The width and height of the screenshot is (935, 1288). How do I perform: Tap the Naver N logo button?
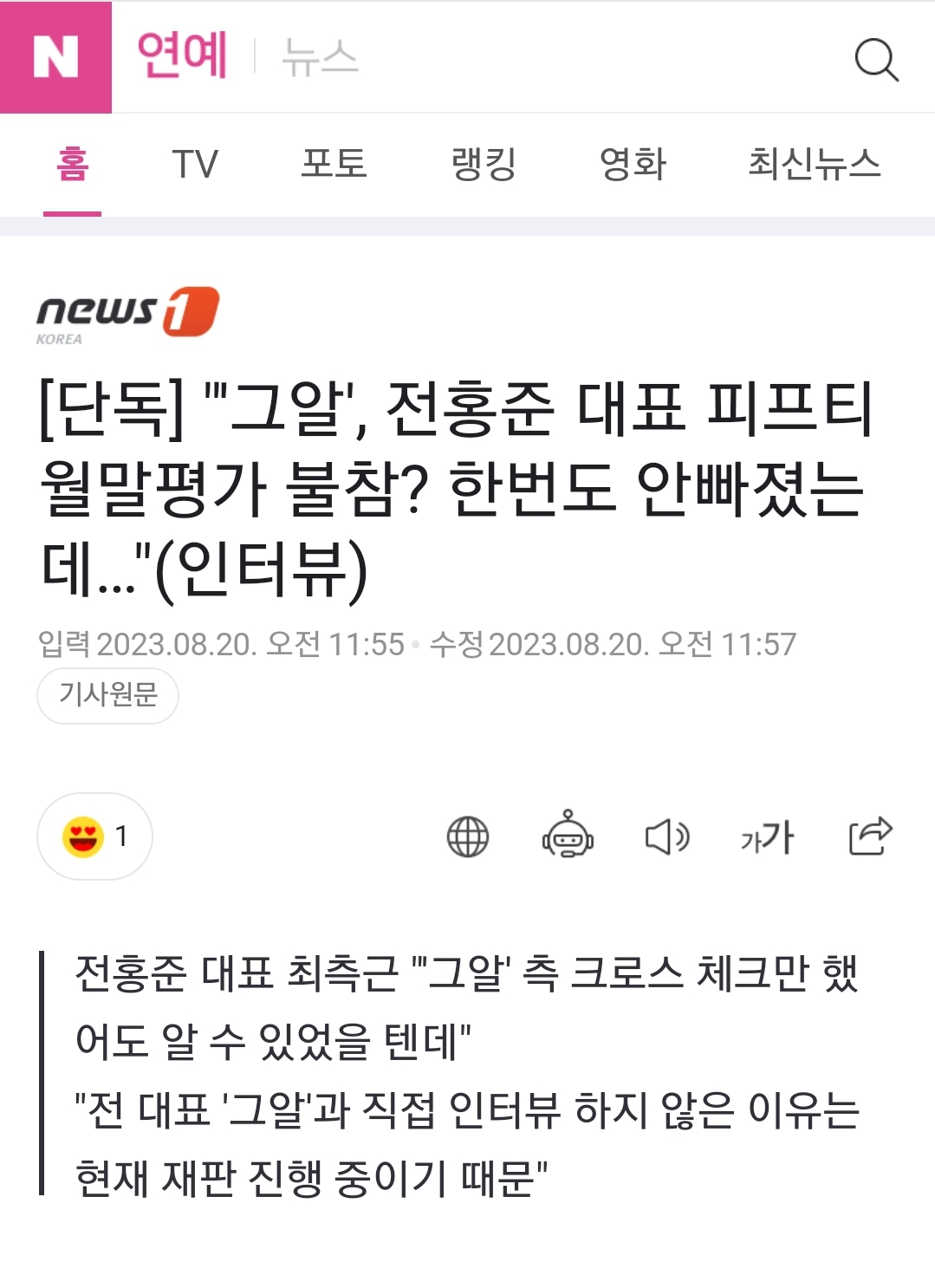click(55, 57)
